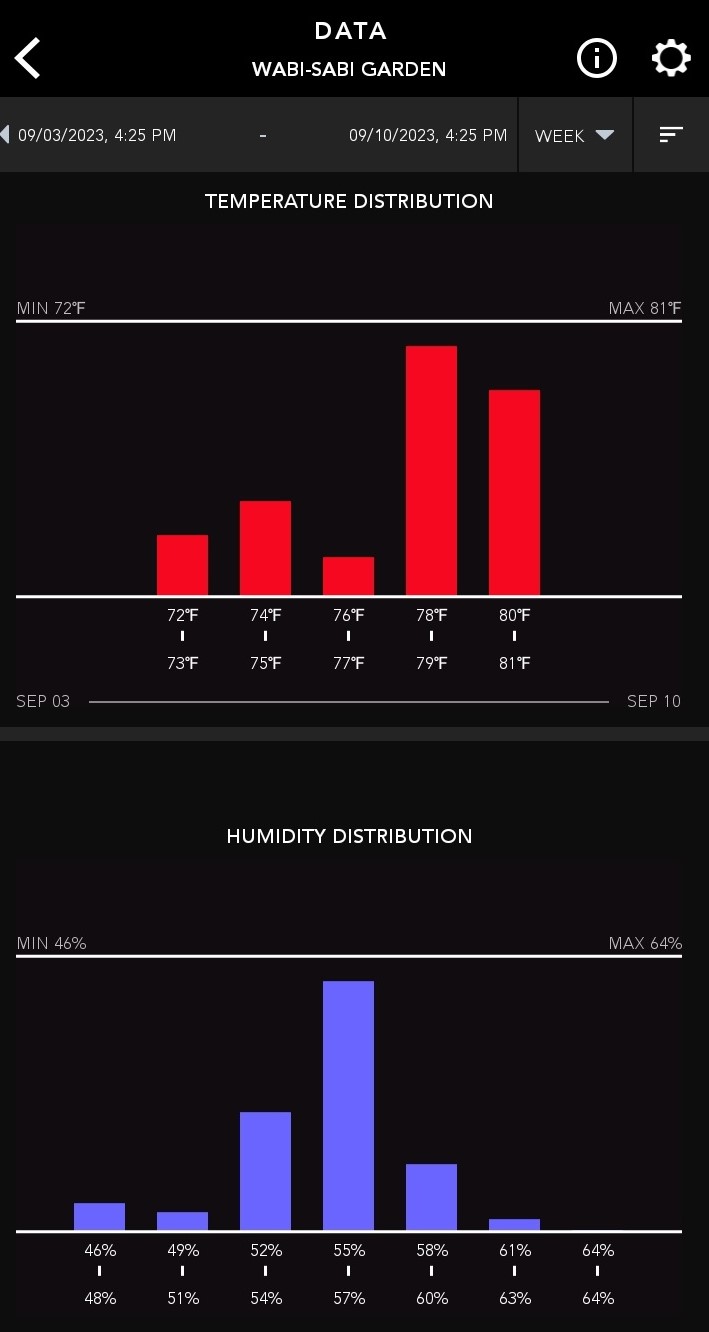Tap the end date 09/10/2023, 4:25 PM
Viewport: 709px width, 1332px height.
pyautogui.click(x=427, y=135)
